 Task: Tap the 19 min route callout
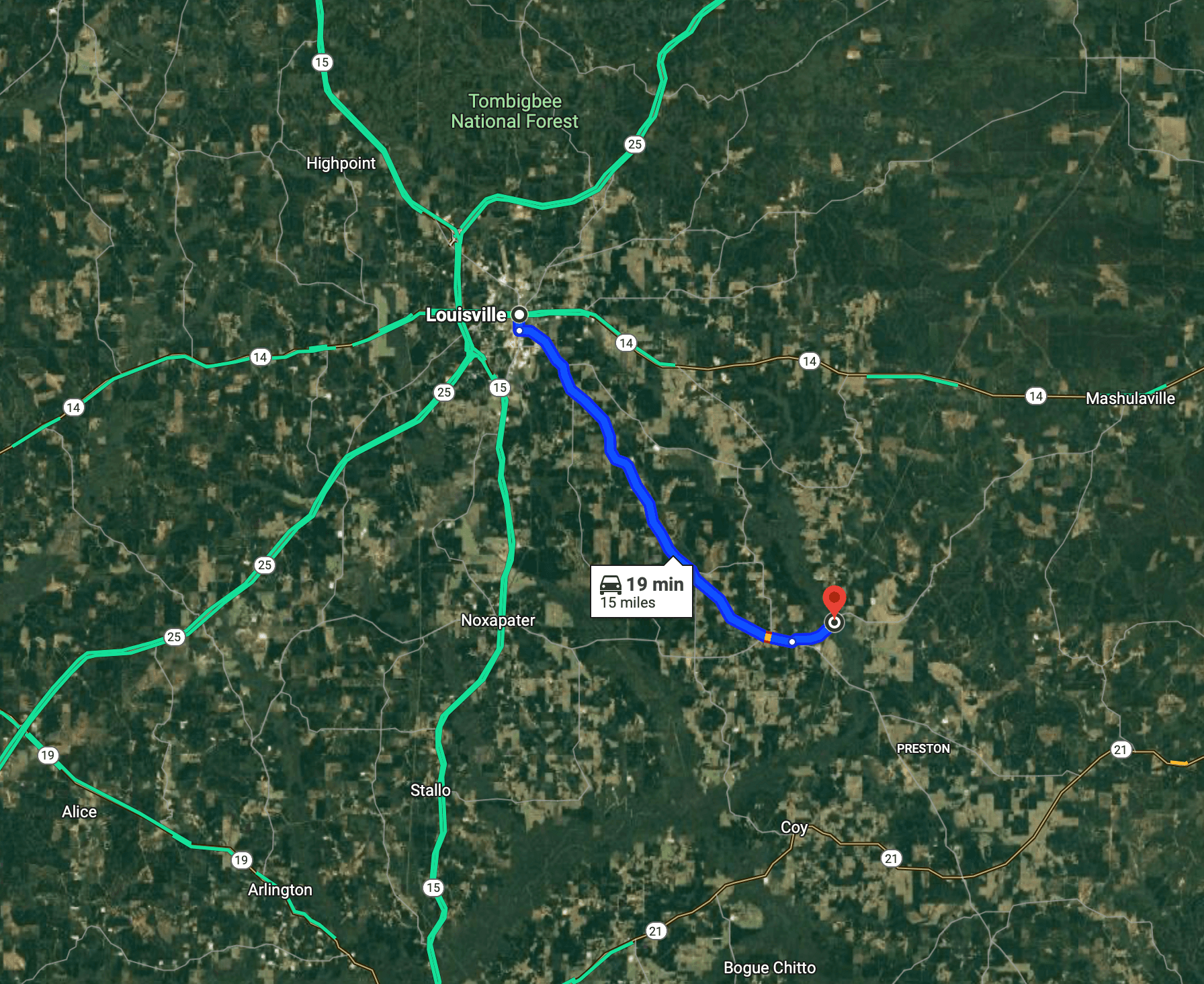tap(642, 592)
